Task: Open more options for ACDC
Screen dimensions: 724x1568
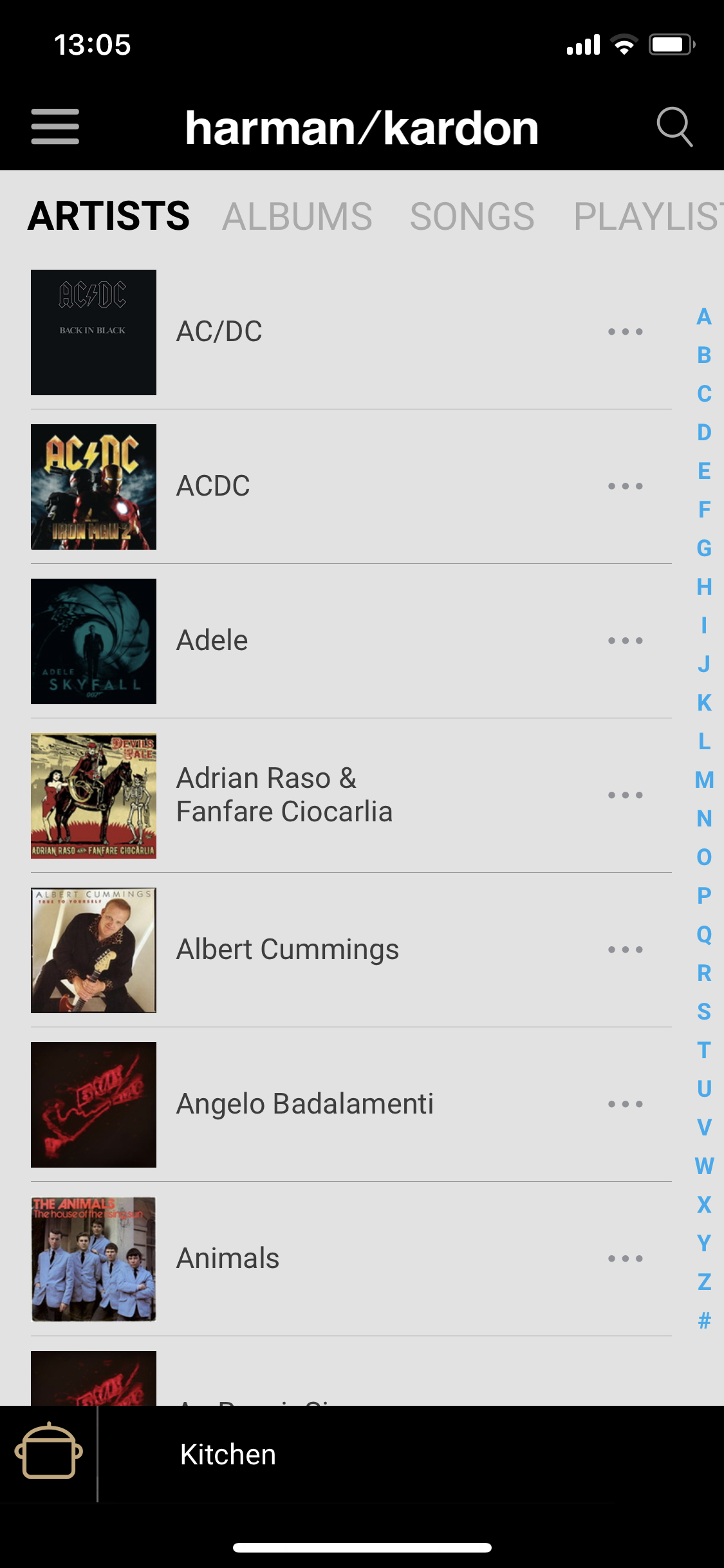Action: (626, 486)
